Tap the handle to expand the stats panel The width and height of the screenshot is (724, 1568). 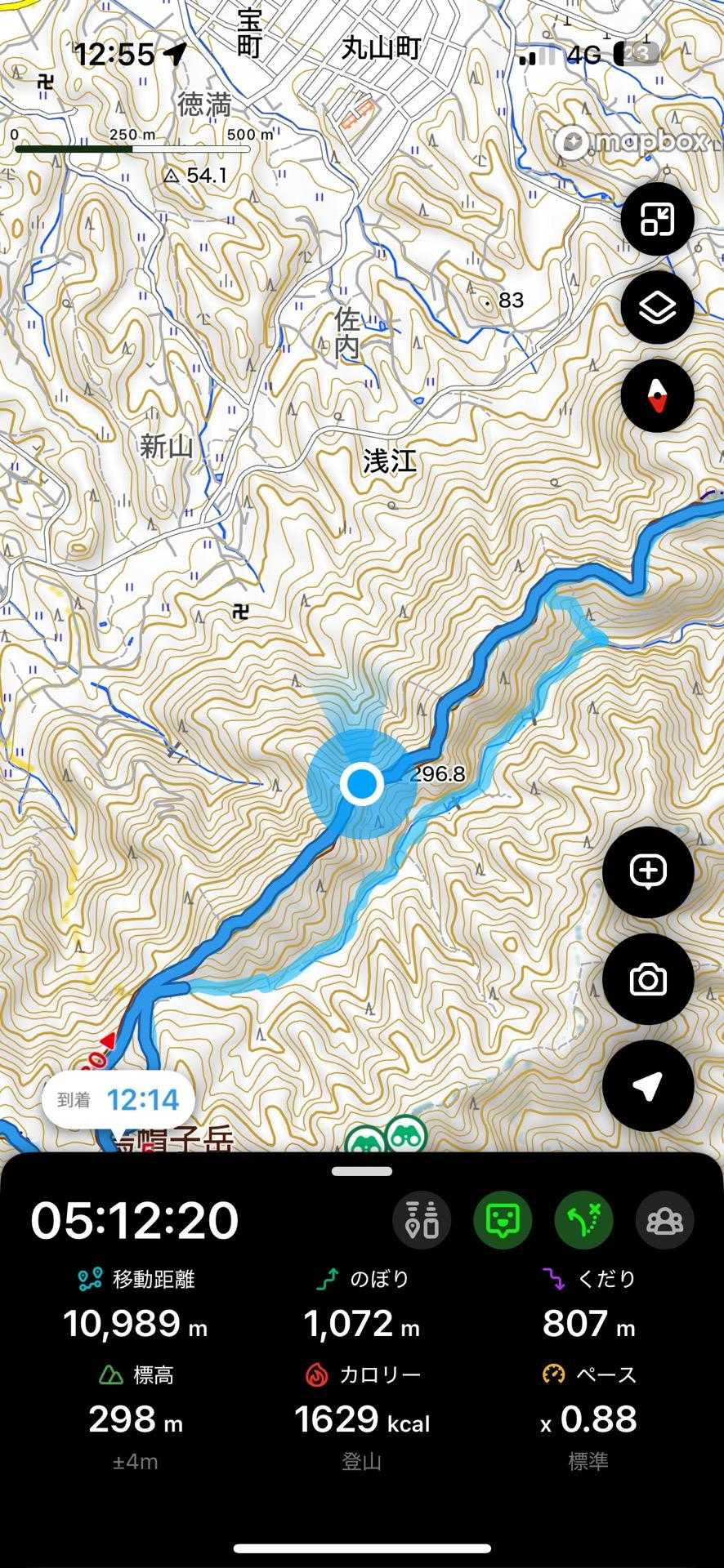(x=362, y=1171)
